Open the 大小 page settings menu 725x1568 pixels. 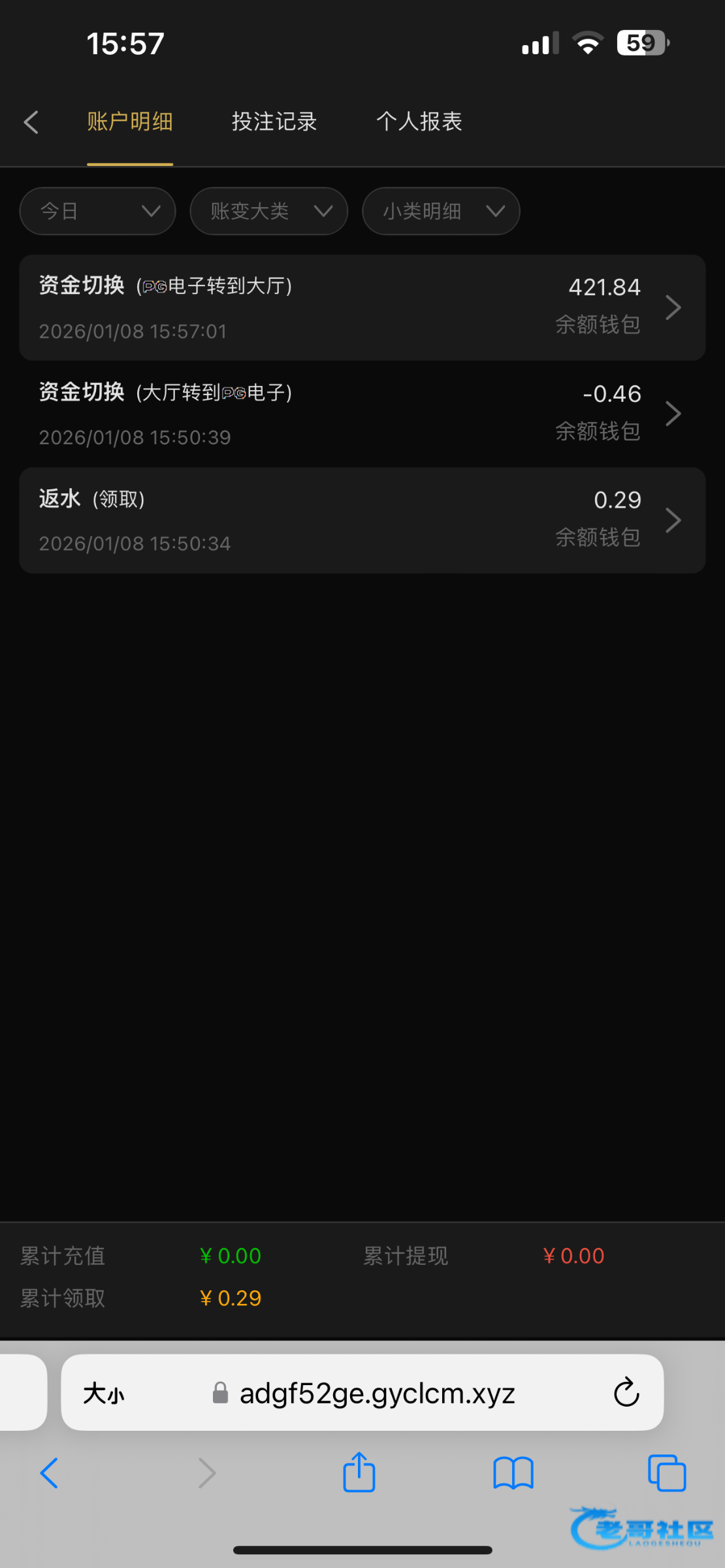(104, 1394)
